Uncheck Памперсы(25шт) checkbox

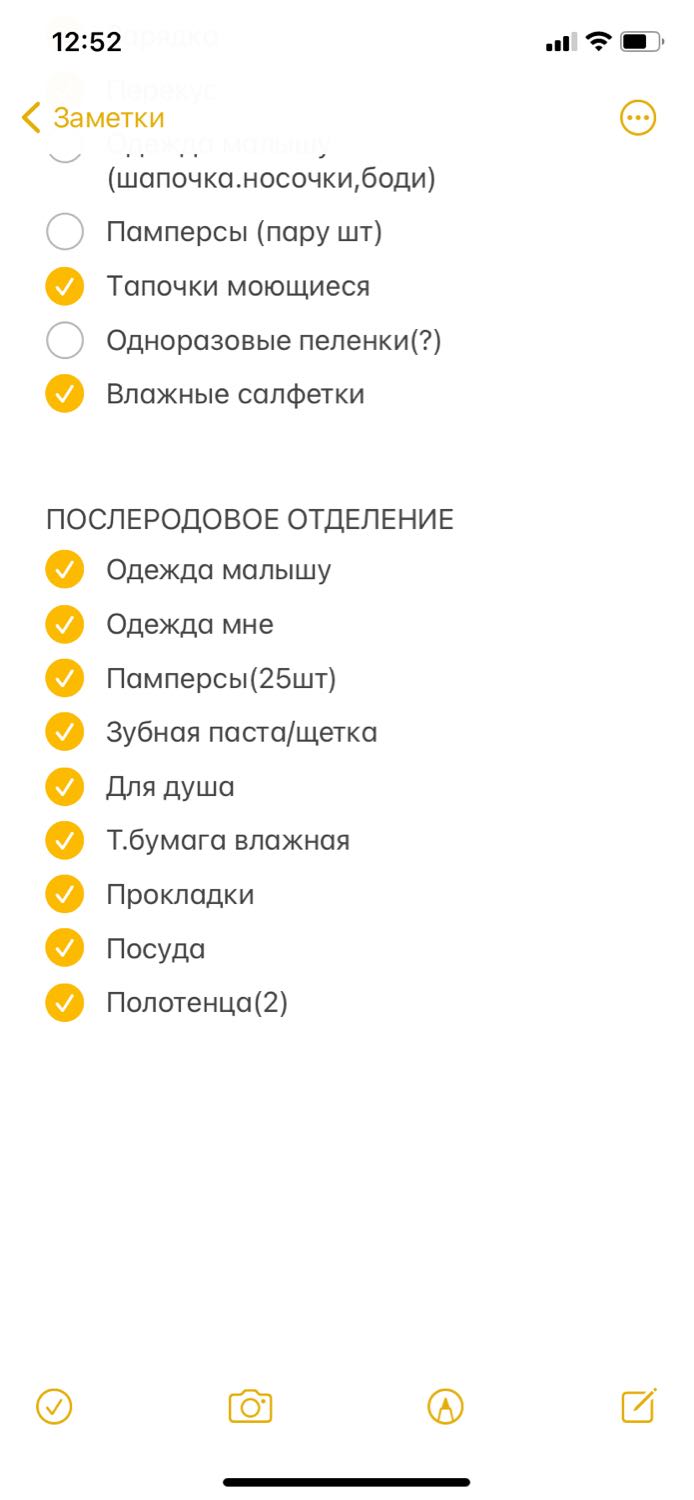[x=65, y=679]
